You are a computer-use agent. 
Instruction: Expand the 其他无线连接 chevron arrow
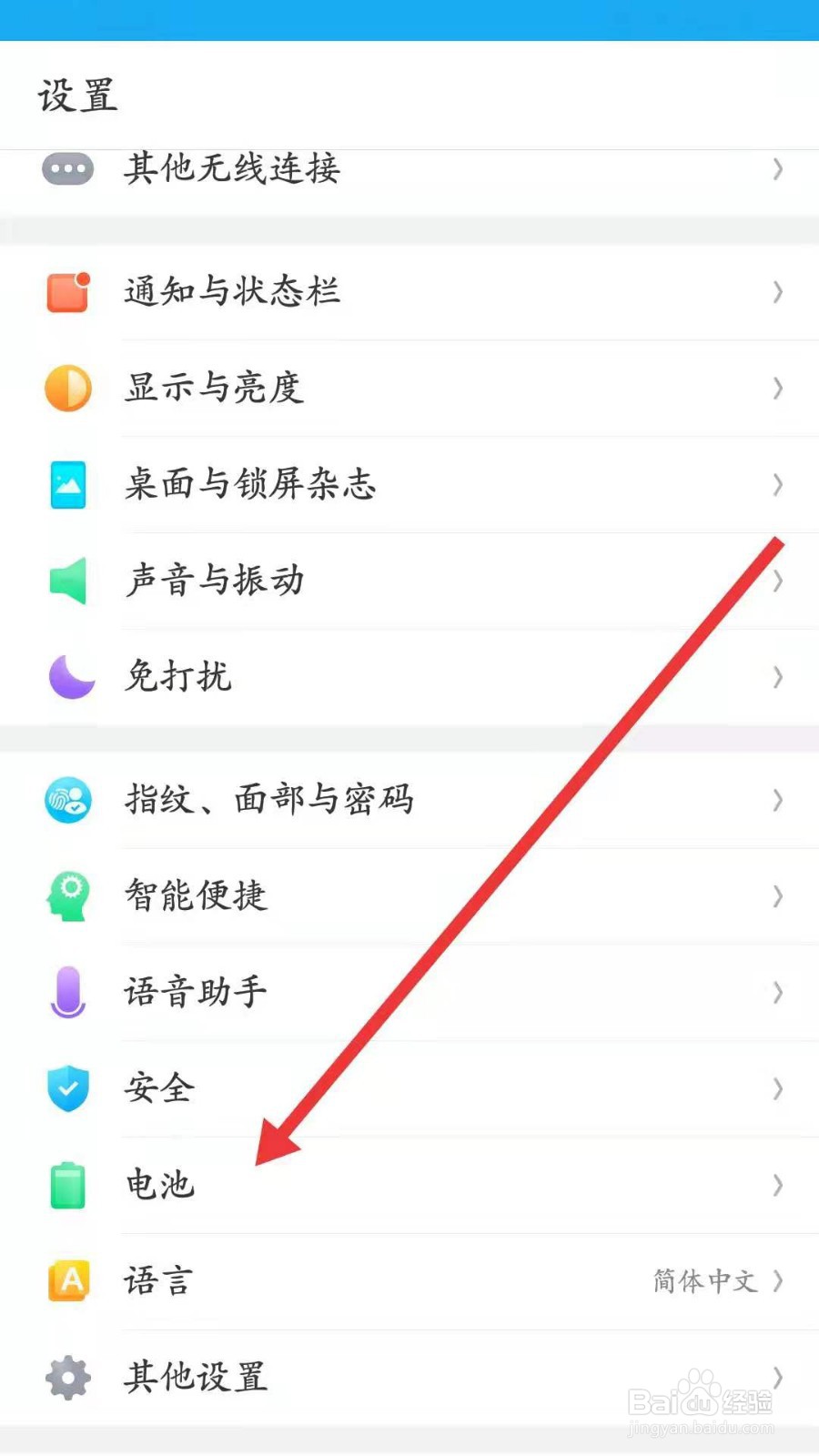pyautogui.click(x=778, y=169)
